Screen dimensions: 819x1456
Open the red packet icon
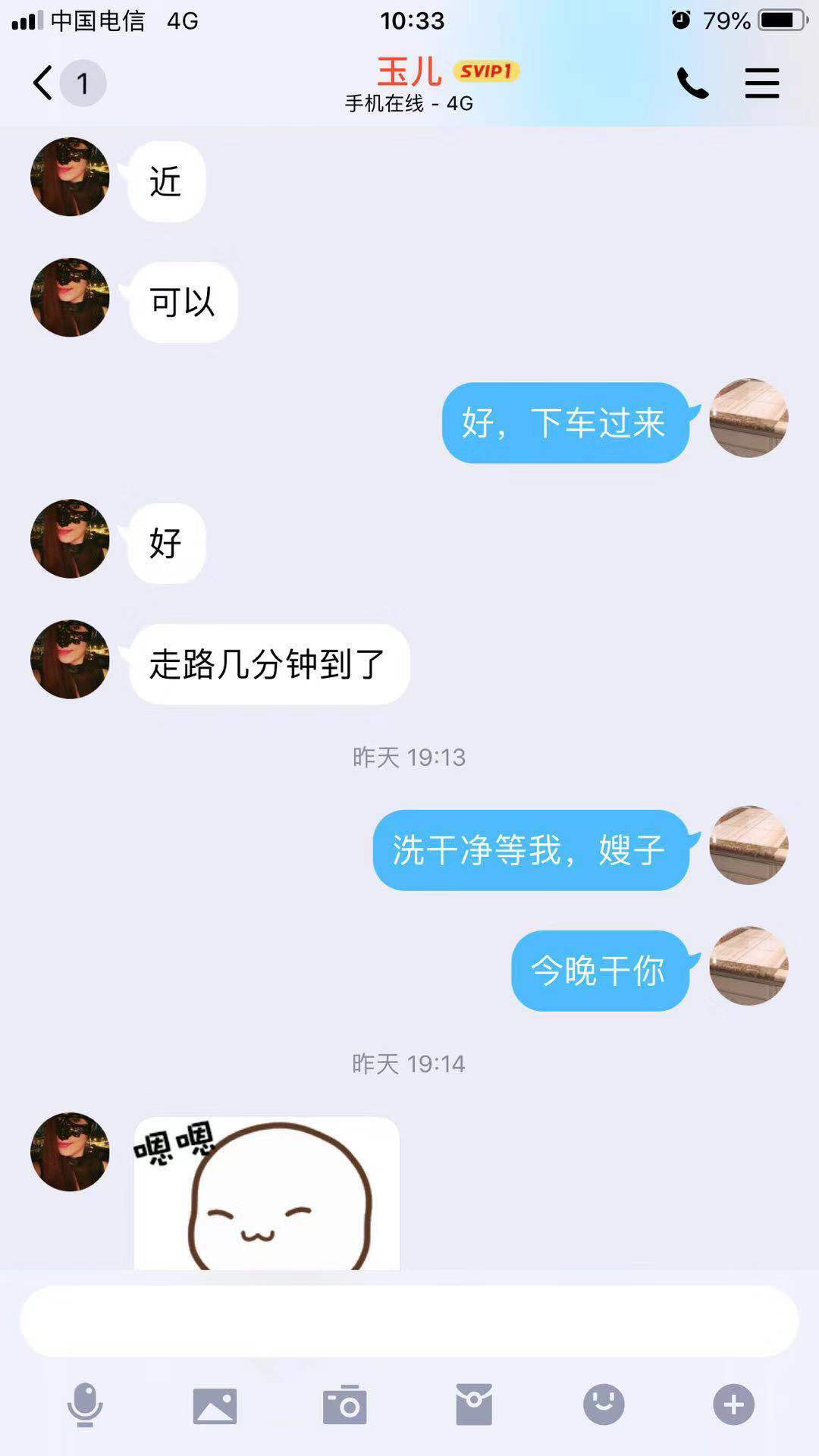click(x=473, y=1407)
